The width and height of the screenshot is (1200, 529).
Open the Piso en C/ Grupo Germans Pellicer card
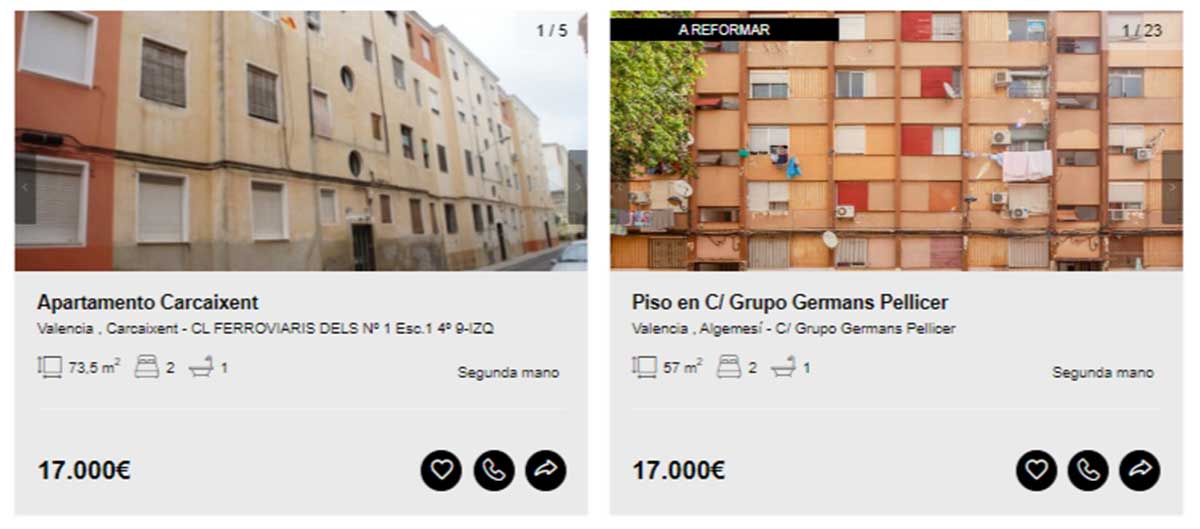(x=790, y=302)
